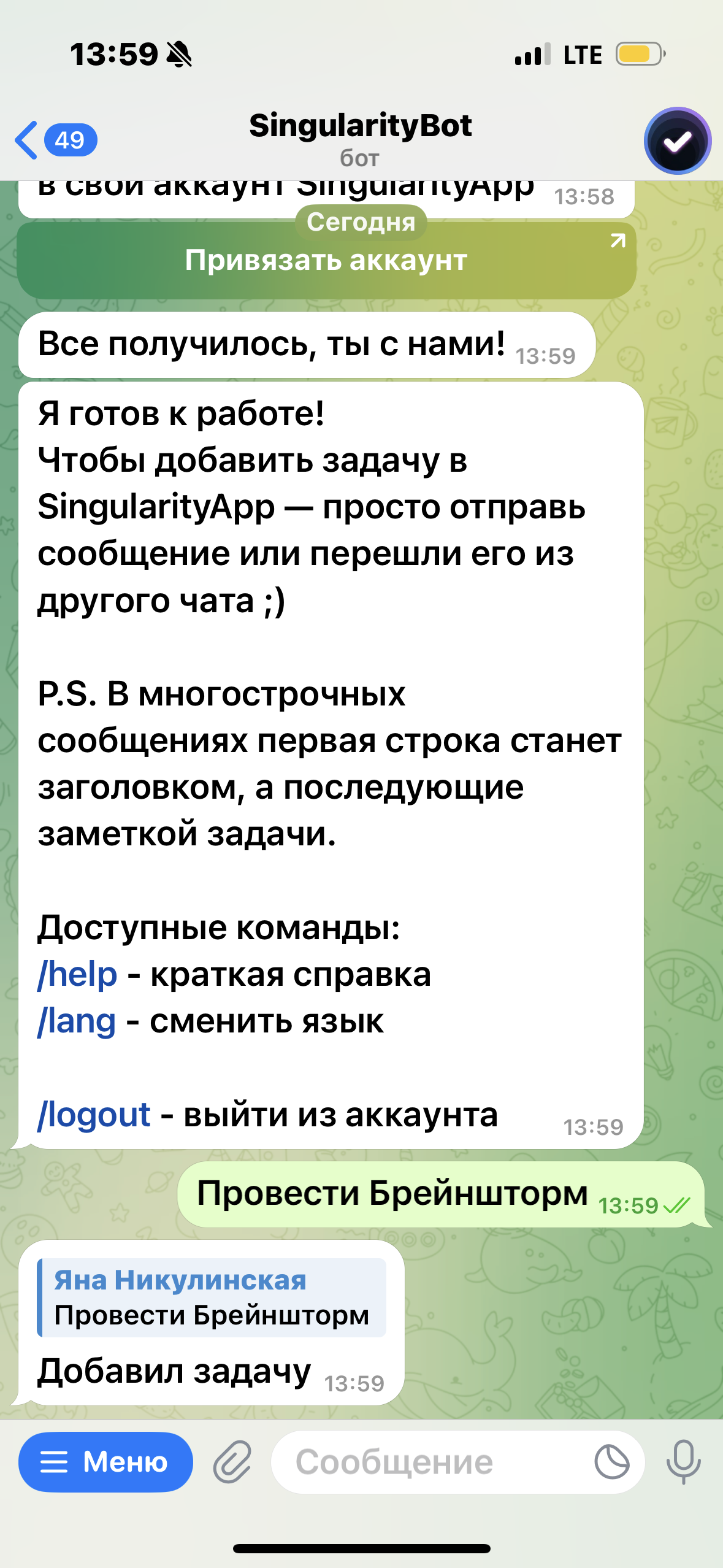Tap the Привязать аккаунт button
The height and width of the screenshot is (1568, 723).
pos(326,261)
